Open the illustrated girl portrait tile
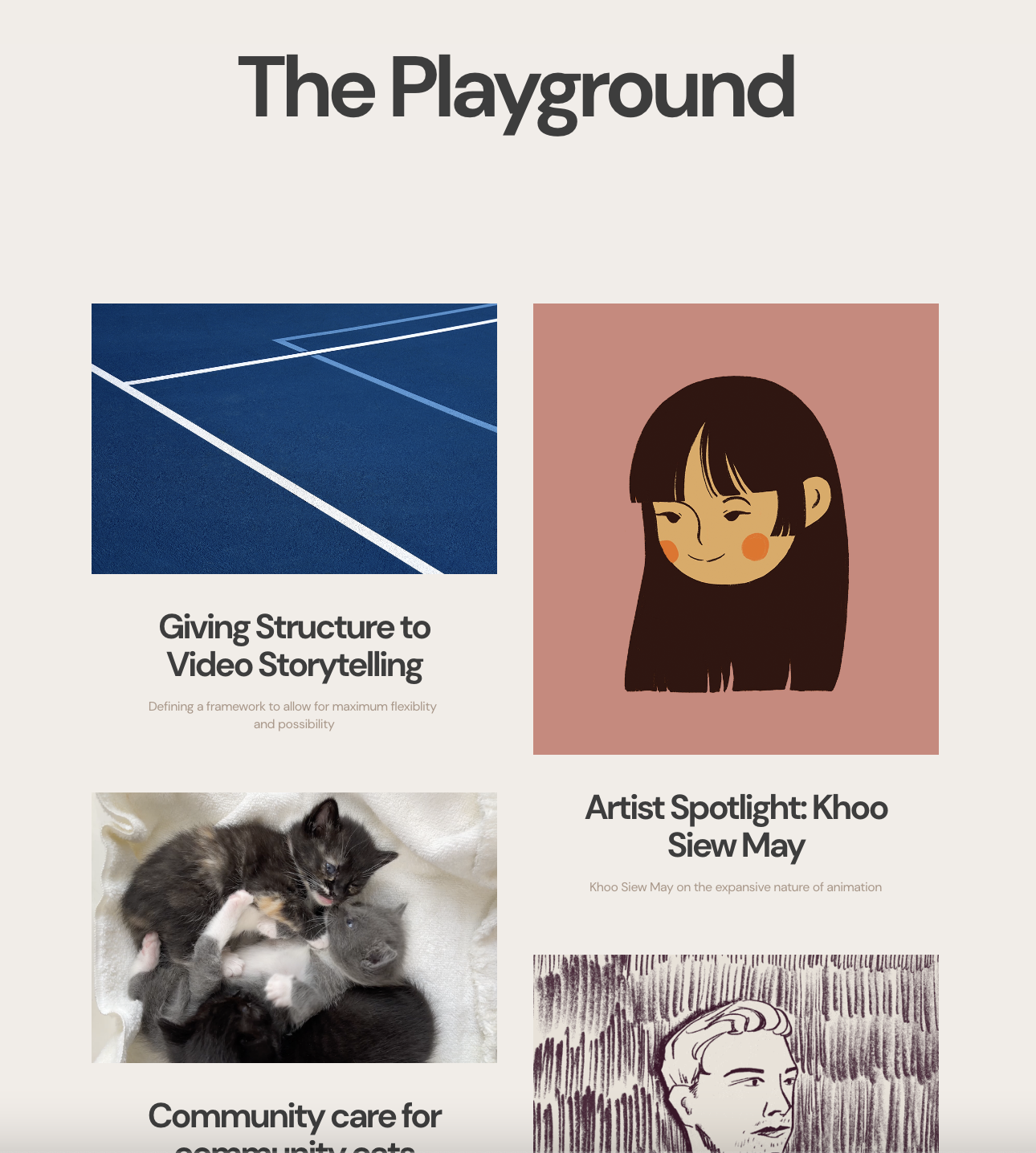This screenshot has height=1153, width=1036. 736,528
